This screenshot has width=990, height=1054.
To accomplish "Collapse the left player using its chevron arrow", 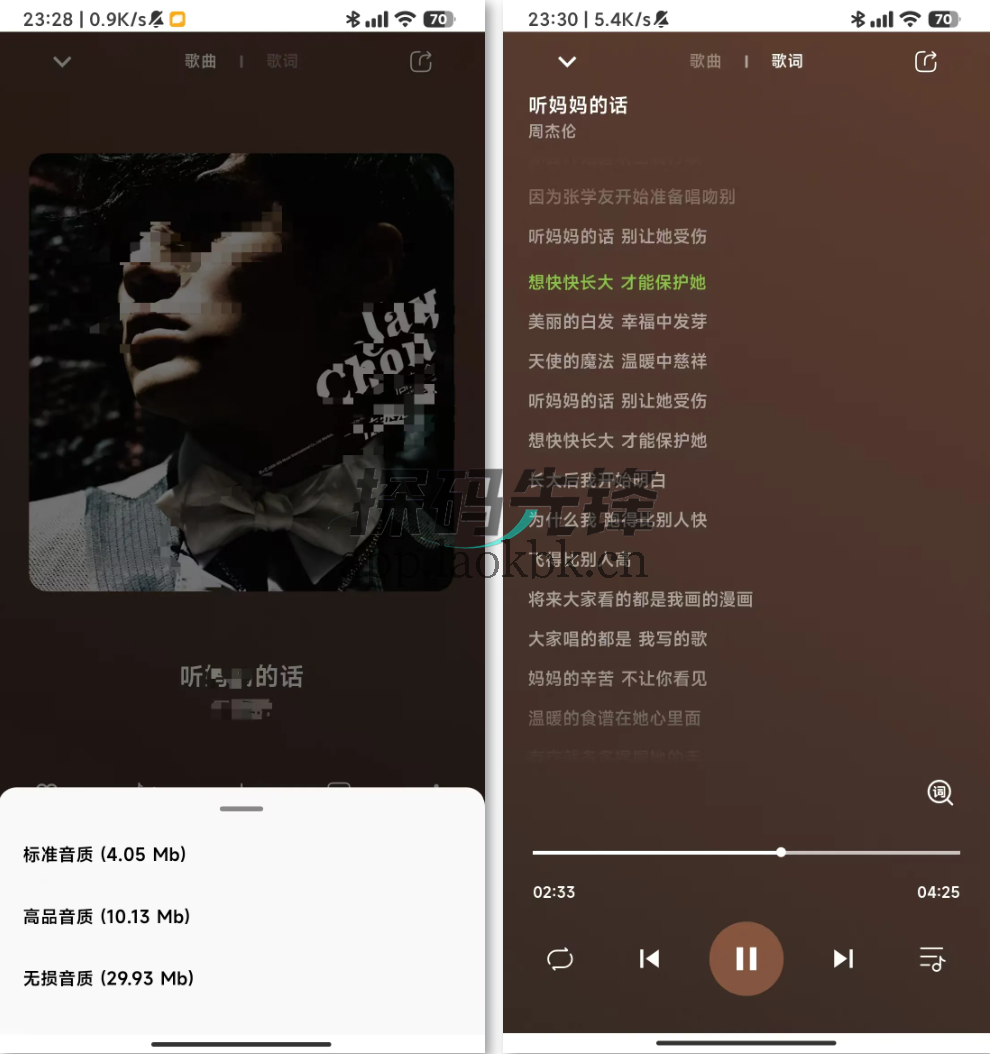I will tap(61, 61).
